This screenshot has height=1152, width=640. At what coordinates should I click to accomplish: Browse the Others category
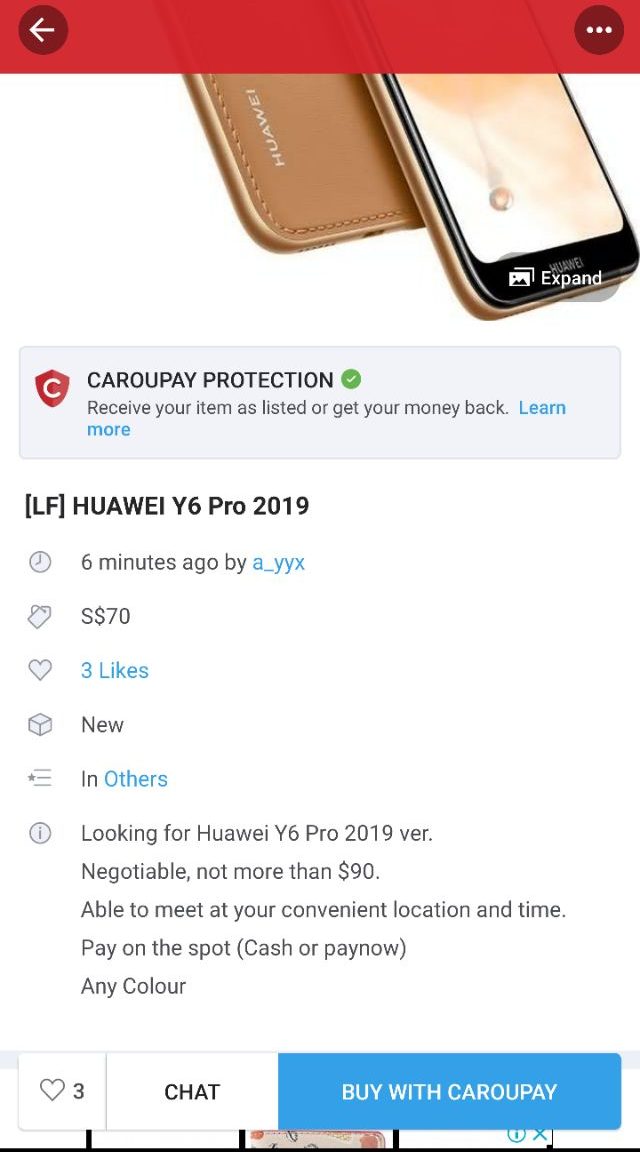[136, 779]
